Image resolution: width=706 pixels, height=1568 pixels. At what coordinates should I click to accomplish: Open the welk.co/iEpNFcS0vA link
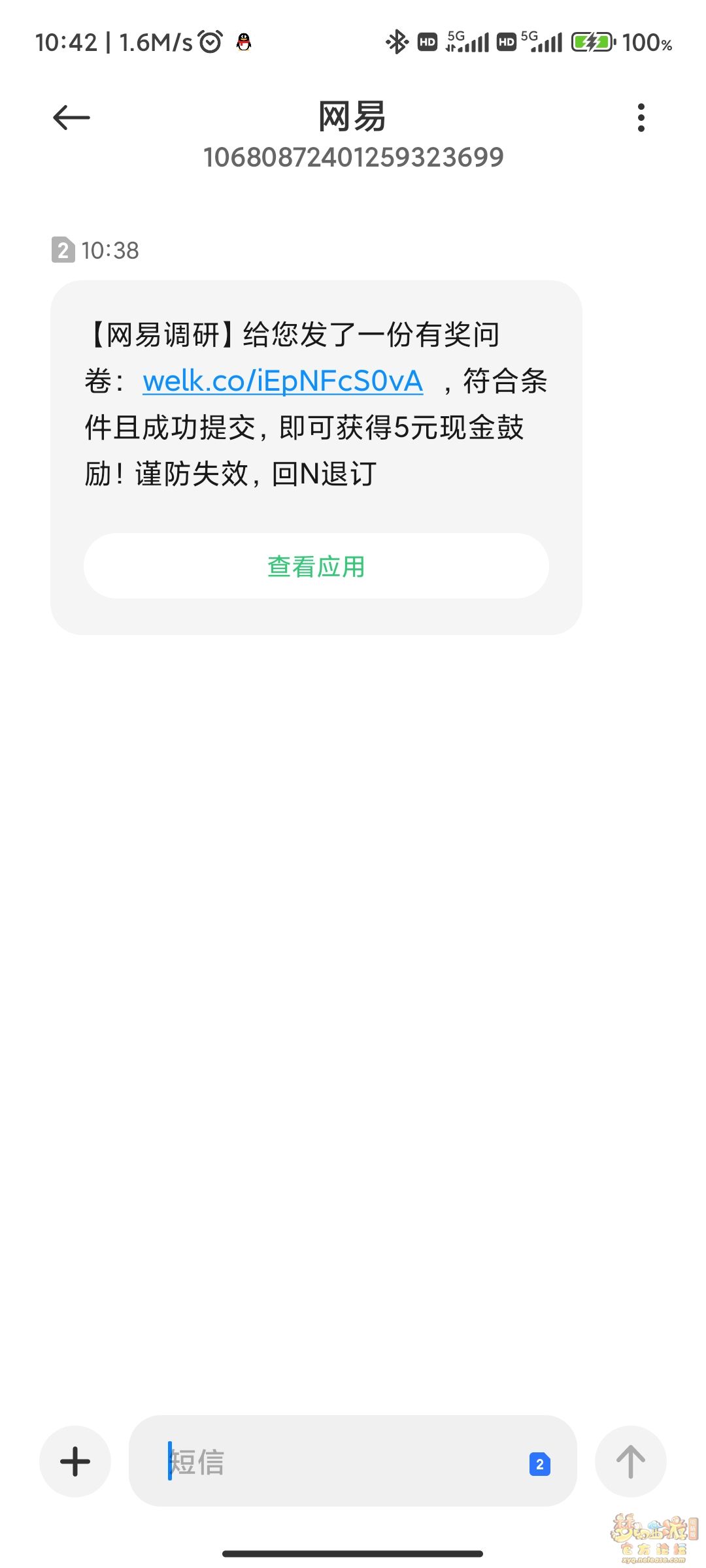click(282, 382)
